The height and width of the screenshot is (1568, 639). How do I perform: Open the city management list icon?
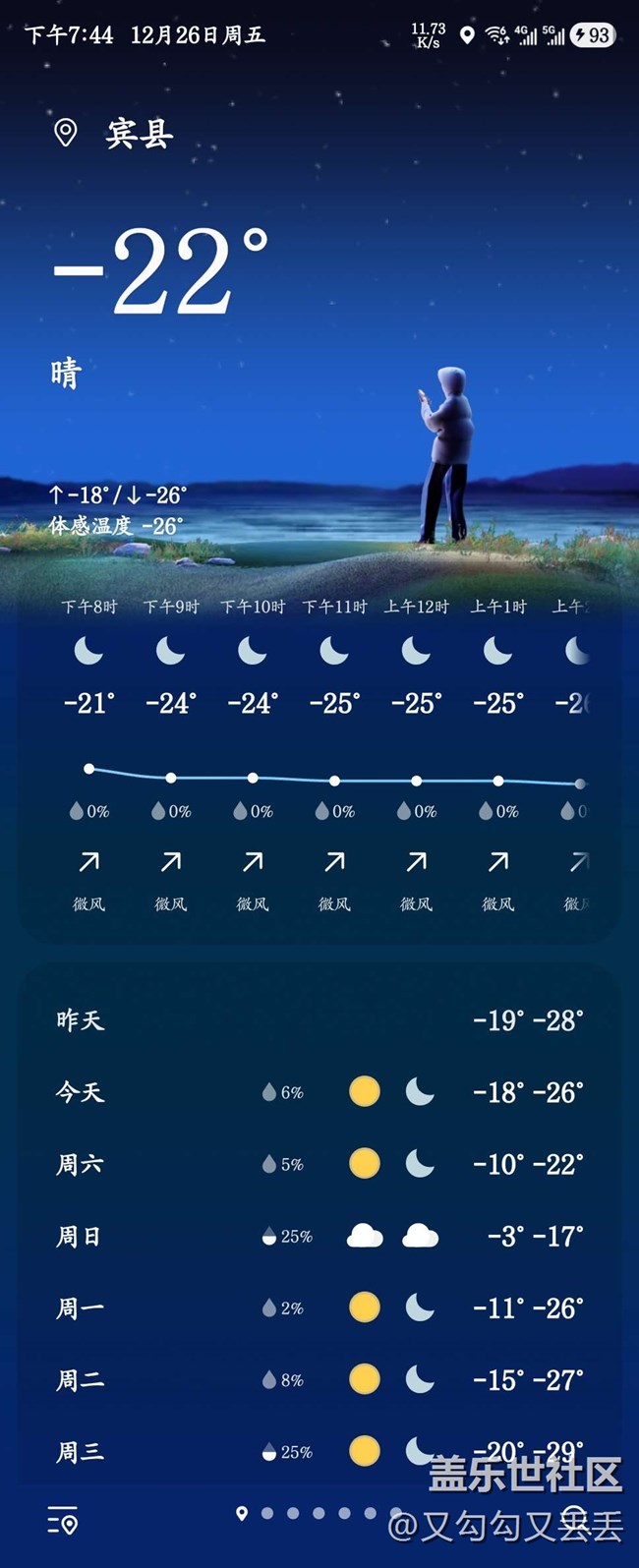tap(63, 1522)
